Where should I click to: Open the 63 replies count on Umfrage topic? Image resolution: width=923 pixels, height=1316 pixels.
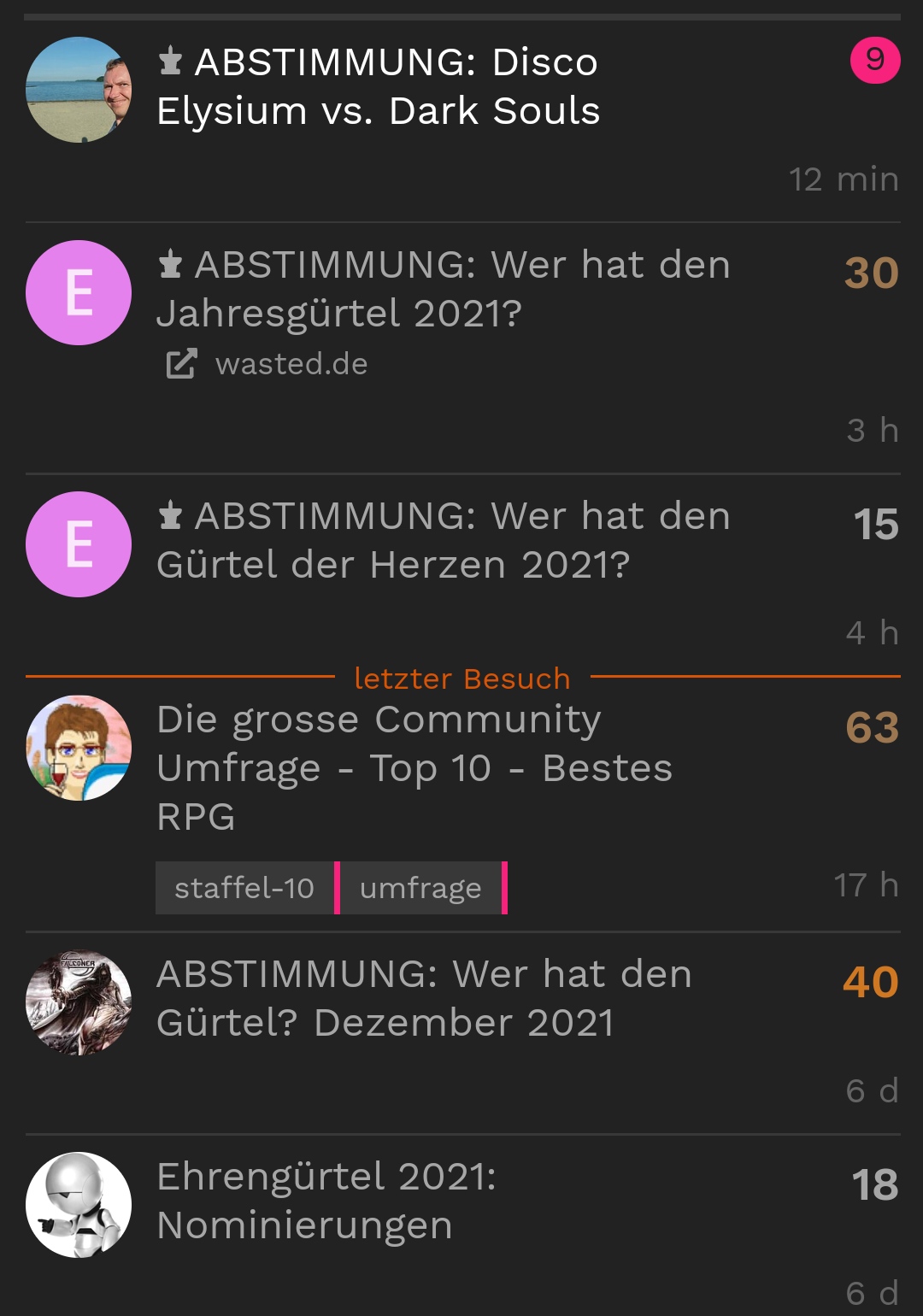(872, 728)
